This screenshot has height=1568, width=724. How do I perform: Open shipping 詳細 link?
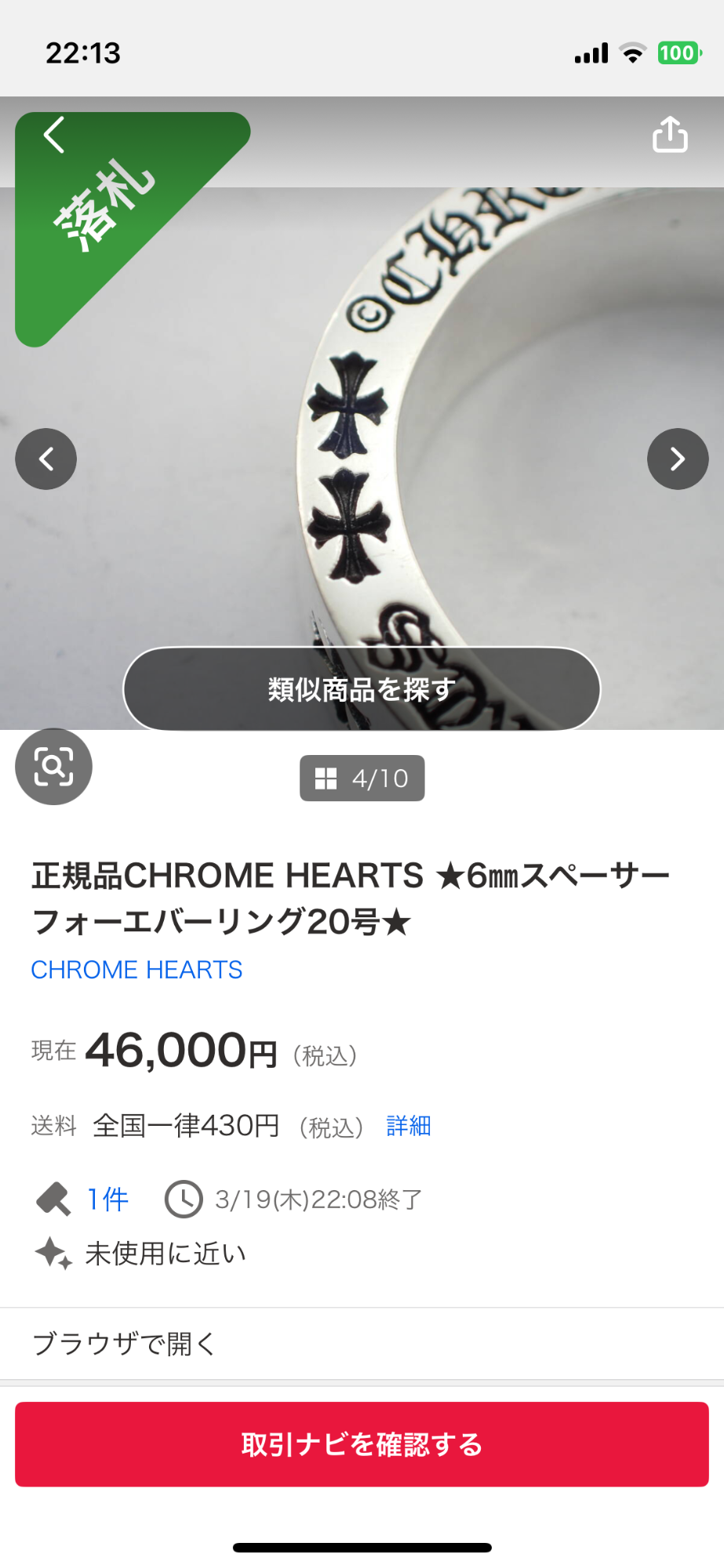[x=409, y=1126]
